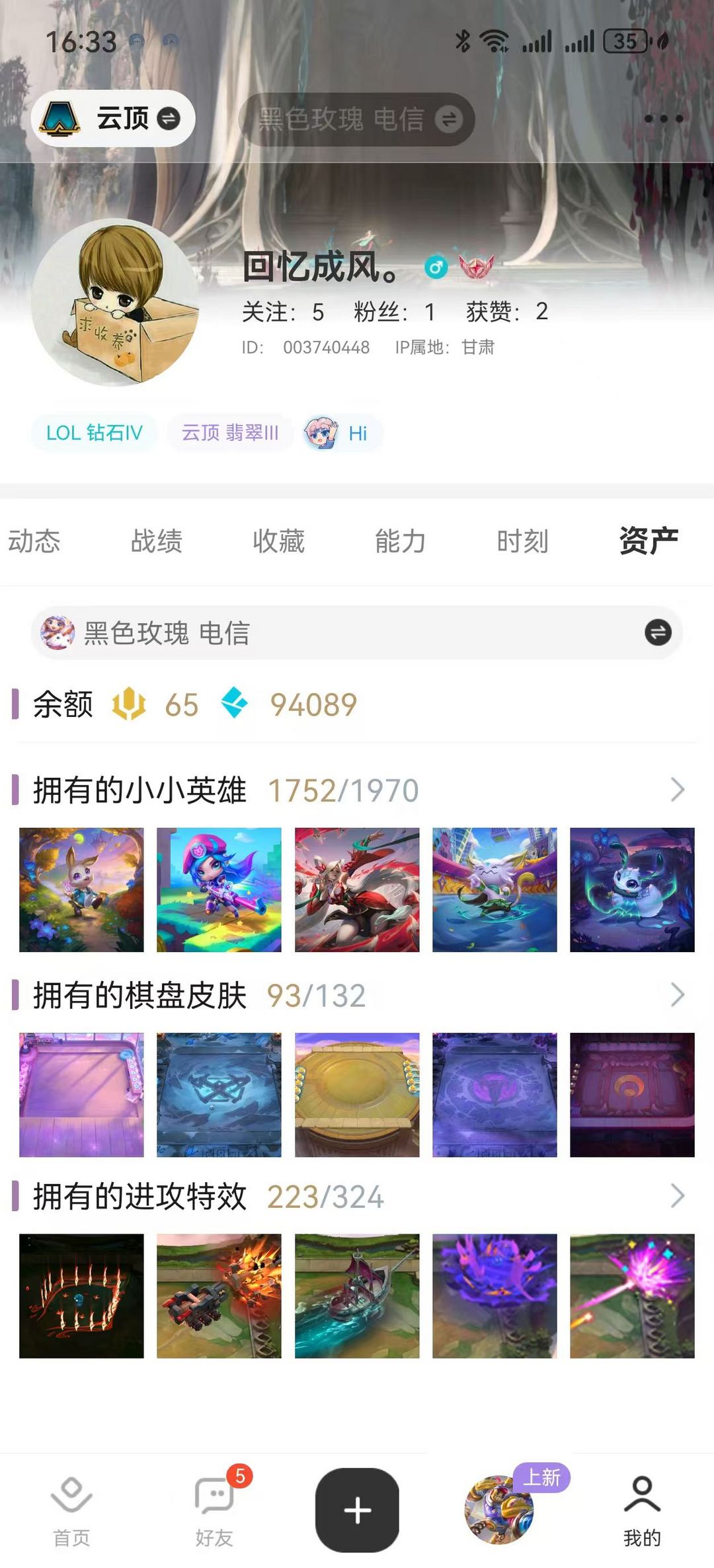Switch to the 动态 tab
The height and width of the screenshot is (1568, 714).
34,541
